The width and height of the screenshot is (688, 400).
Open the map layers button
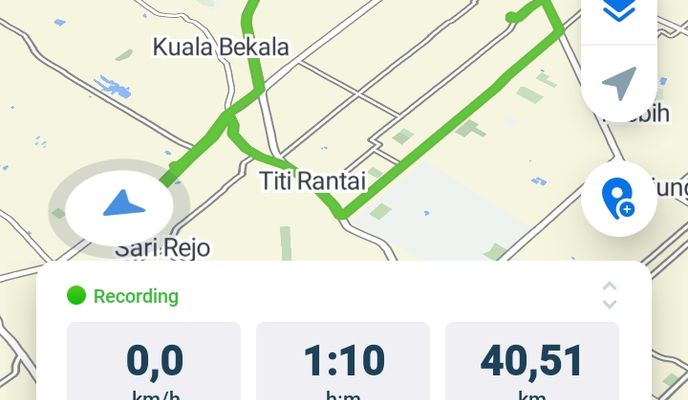pyautogui.click(x=620, y=14)
